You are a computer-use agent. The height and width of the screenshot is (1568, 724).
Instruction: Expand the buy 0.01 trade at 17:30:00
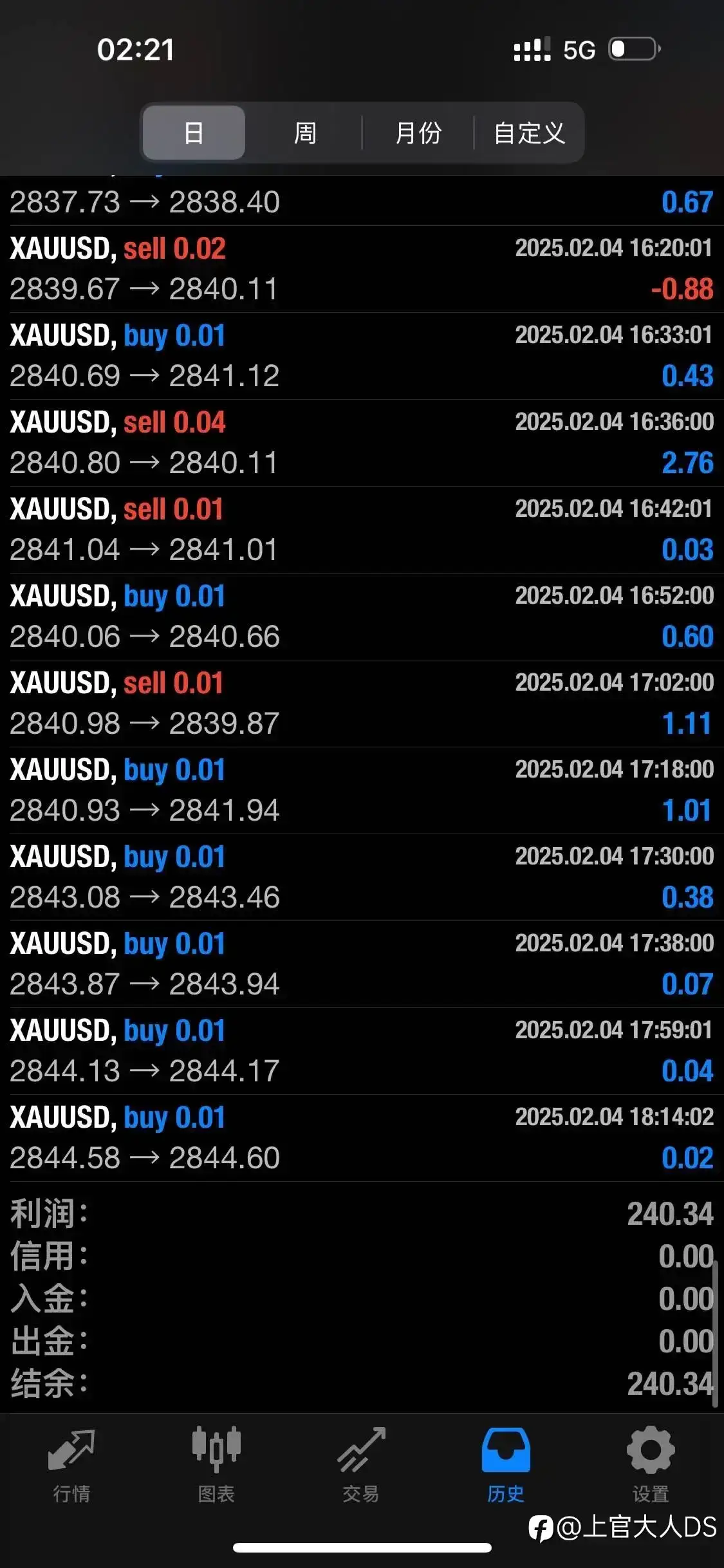(x=362, y=877)
